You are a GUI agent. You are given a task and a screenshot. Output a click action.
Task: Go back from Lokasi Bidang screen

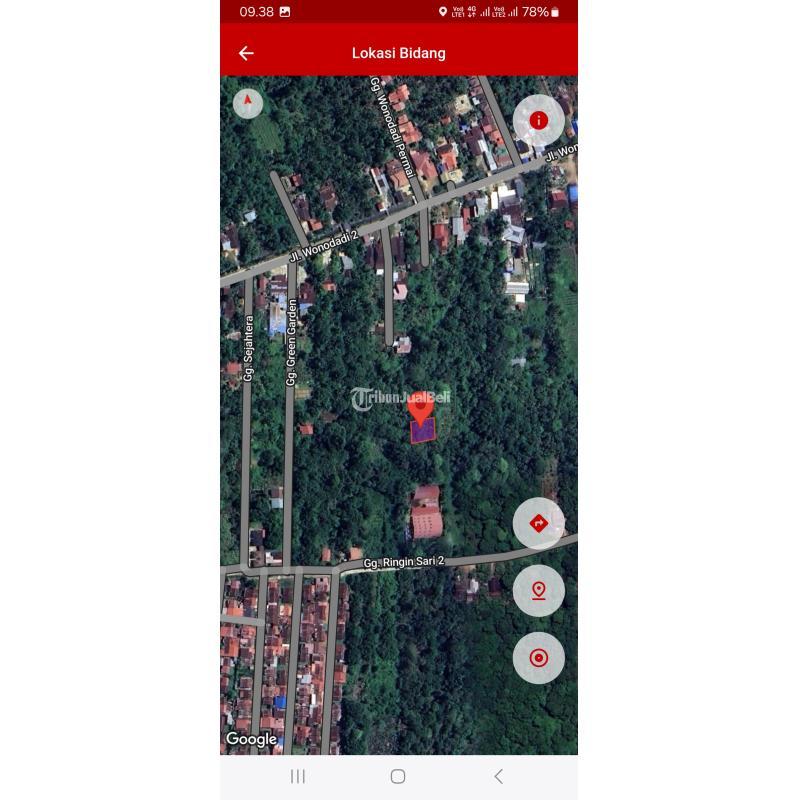[246, 53]
